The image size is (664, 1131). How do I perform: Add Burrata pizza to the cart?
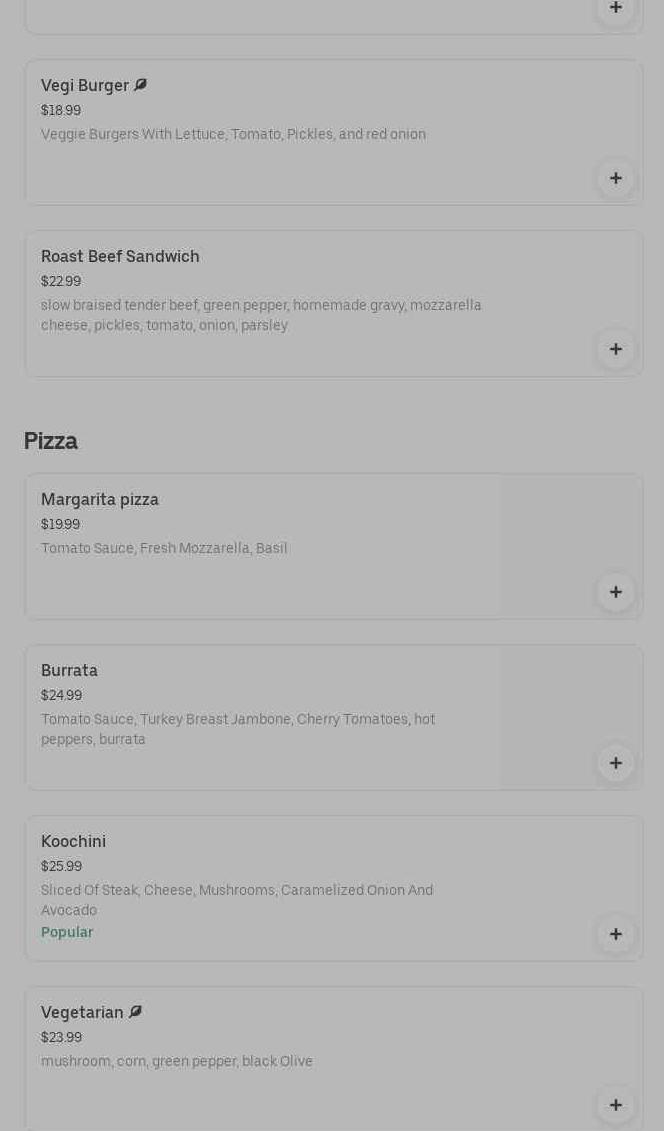(x=616, y=763)
